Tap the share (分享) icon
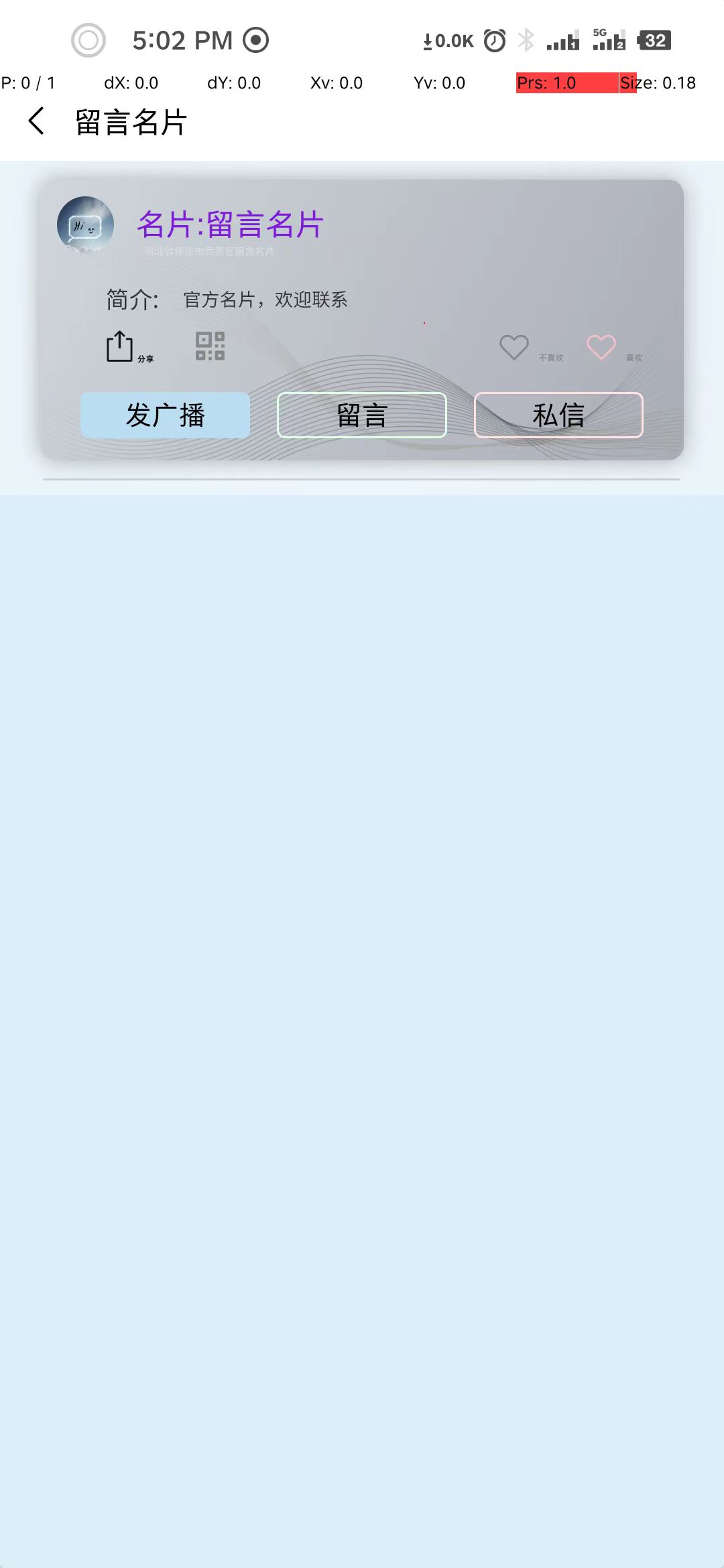The image size is (724, 1568). point(119,347)
